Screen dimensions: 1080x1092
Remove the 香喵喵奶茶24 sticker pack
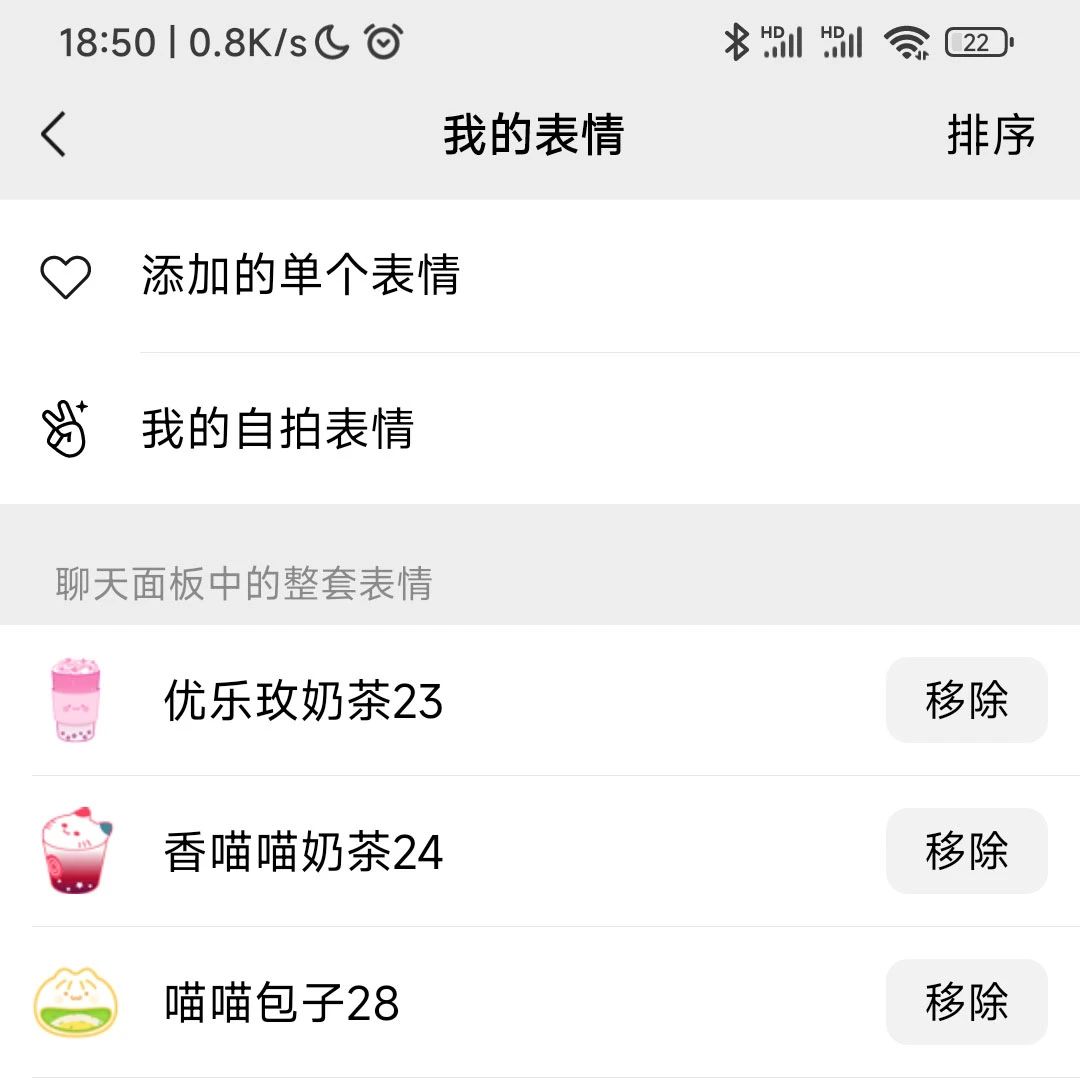coord(966,851)
